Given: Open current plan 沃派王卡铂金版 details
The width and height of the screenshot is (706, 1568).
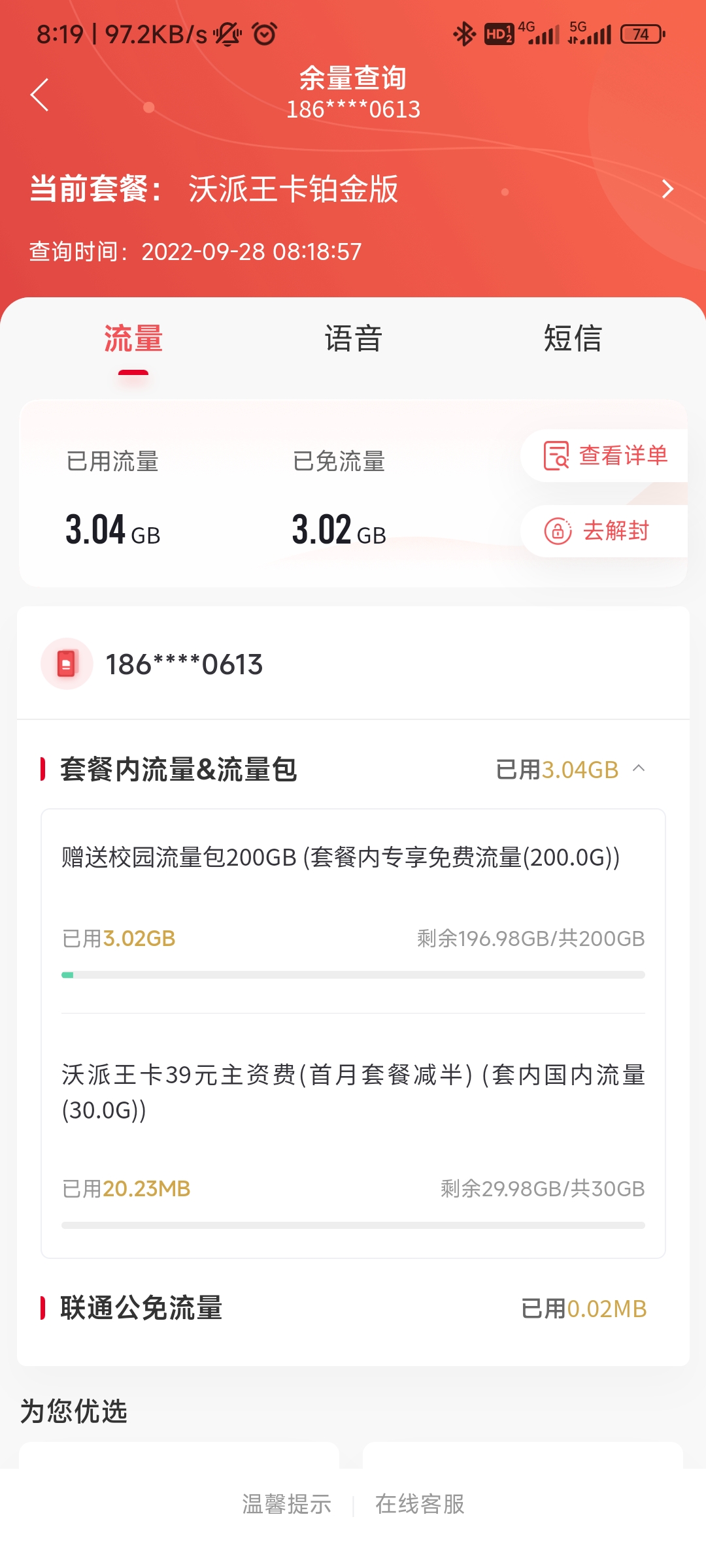Looking at the screenshot, I should click(x=353, y=189).
